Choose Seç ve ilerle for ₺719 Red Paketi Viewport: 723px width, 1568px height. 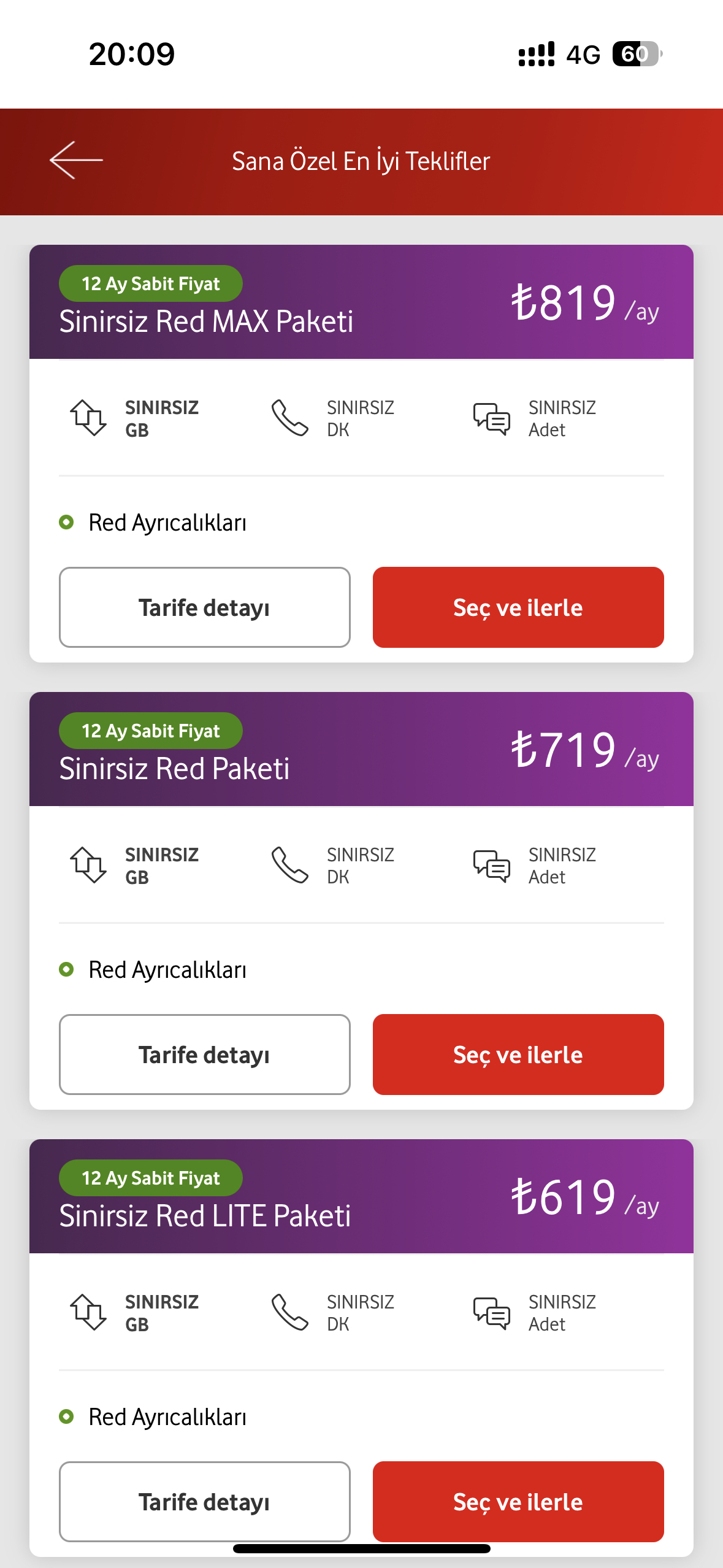pos(518,1055)
